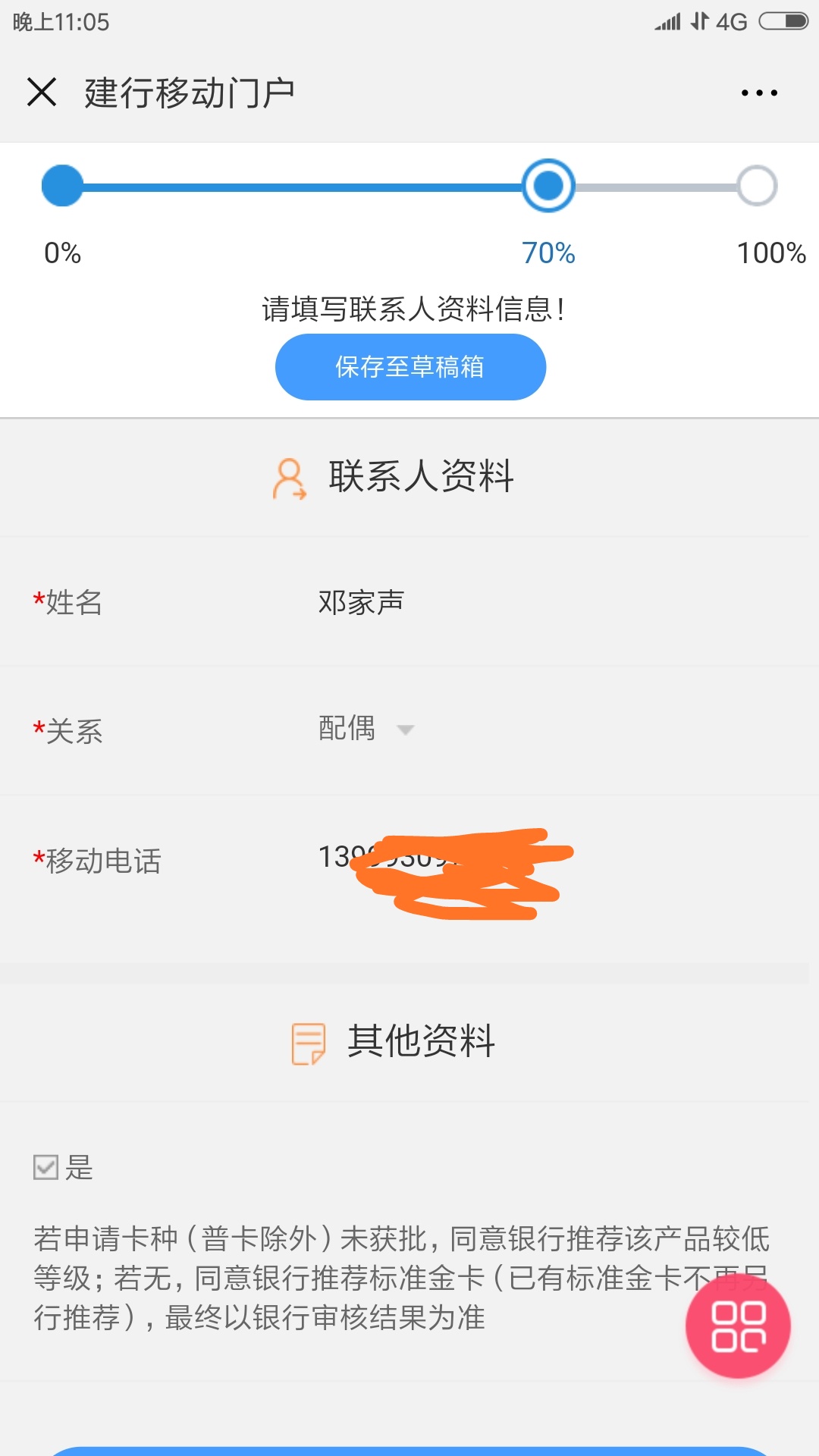Click the signal strength bars icon
The width and height of the screenshot is (819, 1456).
[667, 22]
